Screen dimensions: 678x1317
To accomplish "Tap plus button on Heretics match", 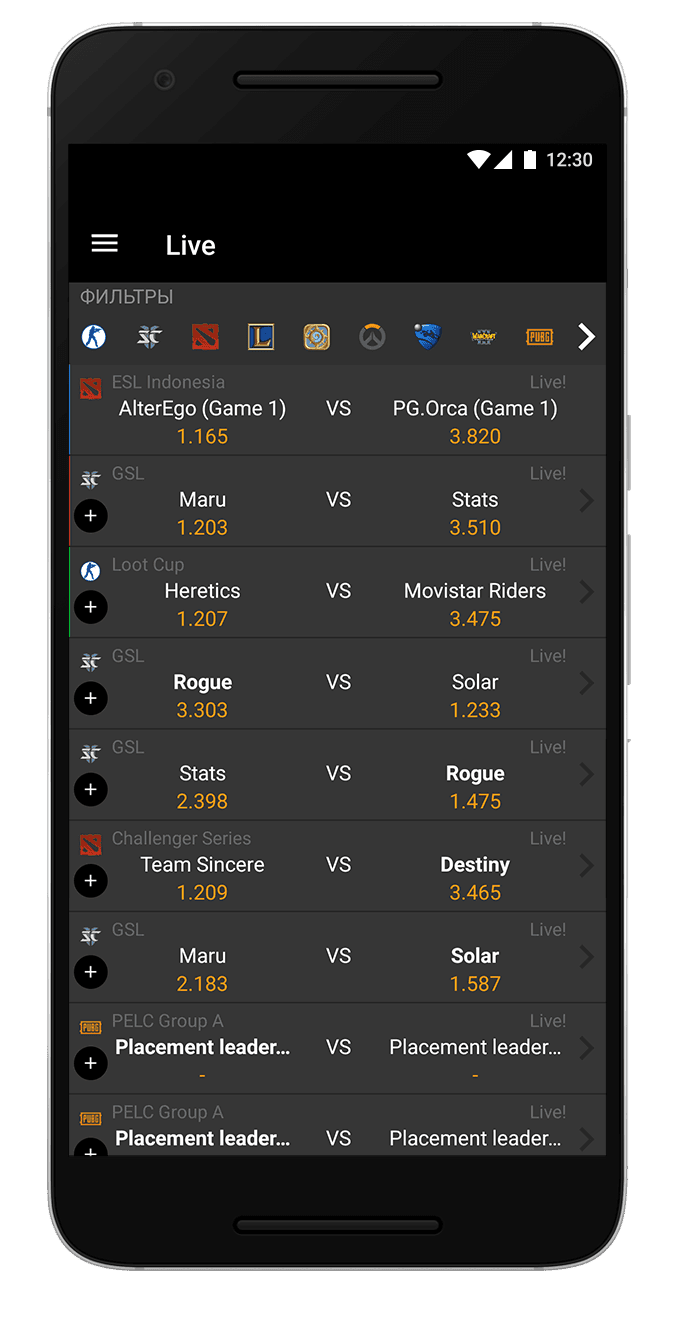I will coord(91,607).
